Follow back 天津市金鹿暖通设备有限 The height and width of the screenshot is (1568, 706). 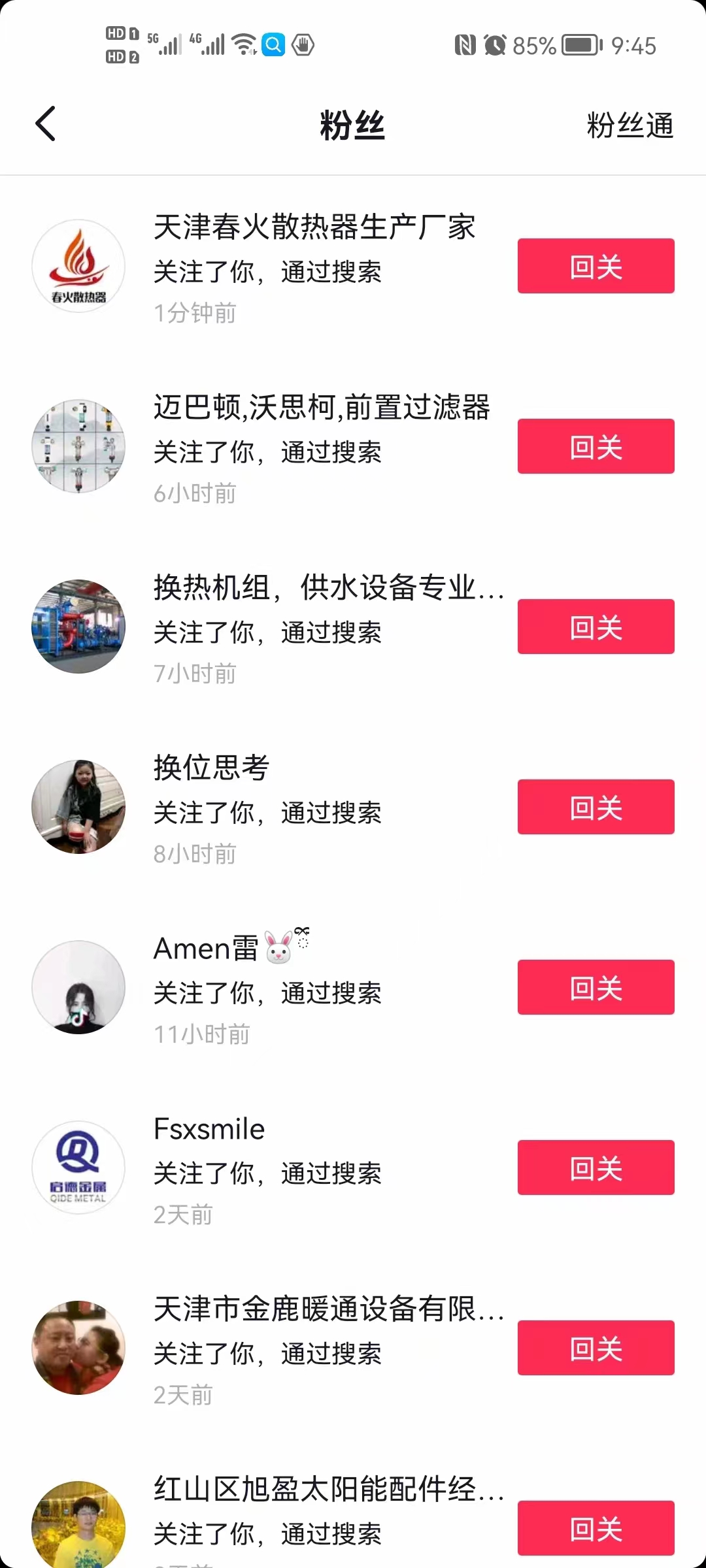[596, 1348]
